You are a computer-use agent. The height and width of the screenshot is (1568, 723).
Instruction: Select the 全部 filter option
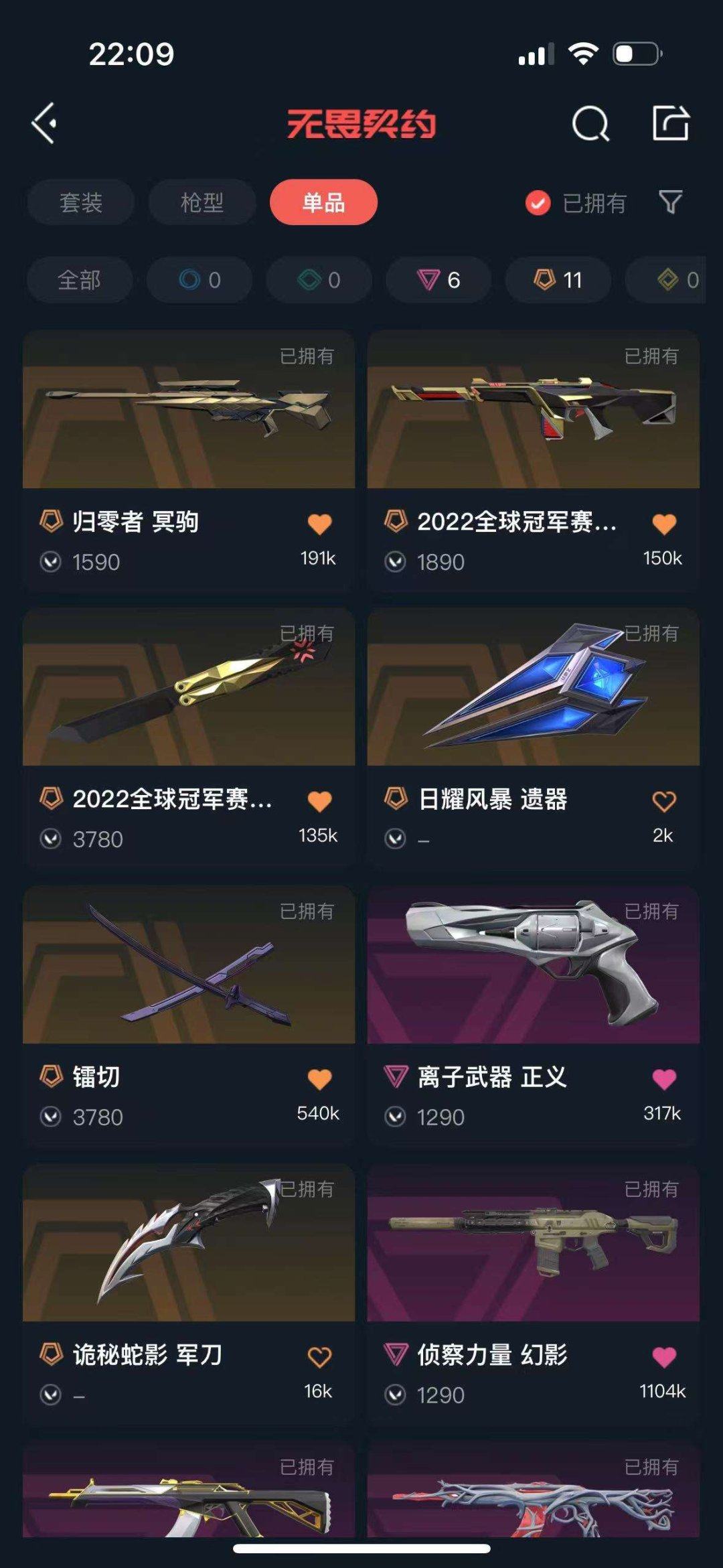80,280
